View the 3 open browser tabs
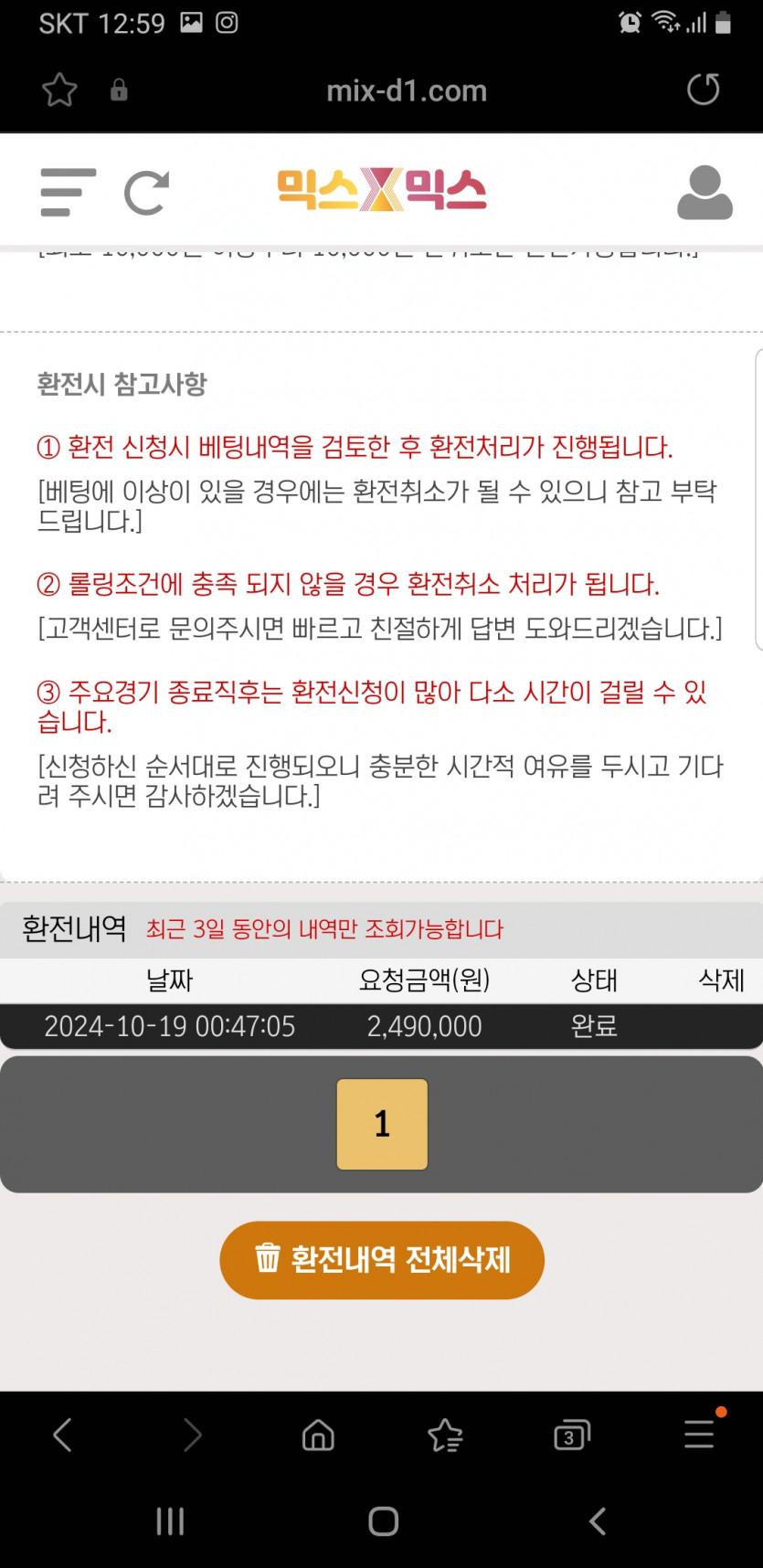Screen dimensions: 763x1568 (x=572, y=1435)
